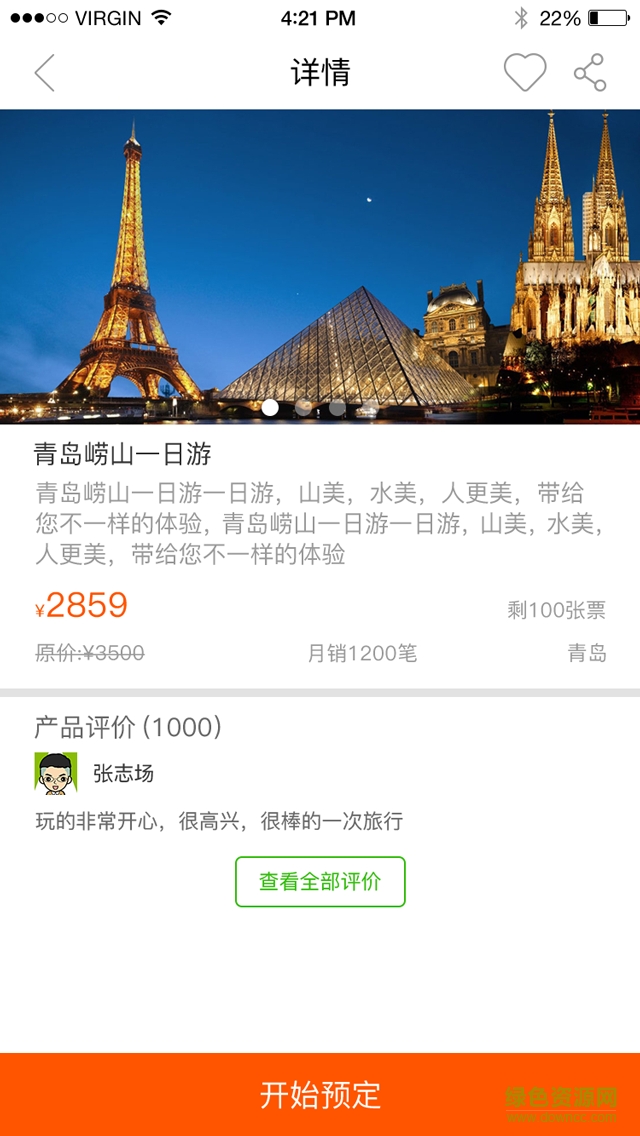
Task: Go back using the back arrow
Action: coord(44,73)
